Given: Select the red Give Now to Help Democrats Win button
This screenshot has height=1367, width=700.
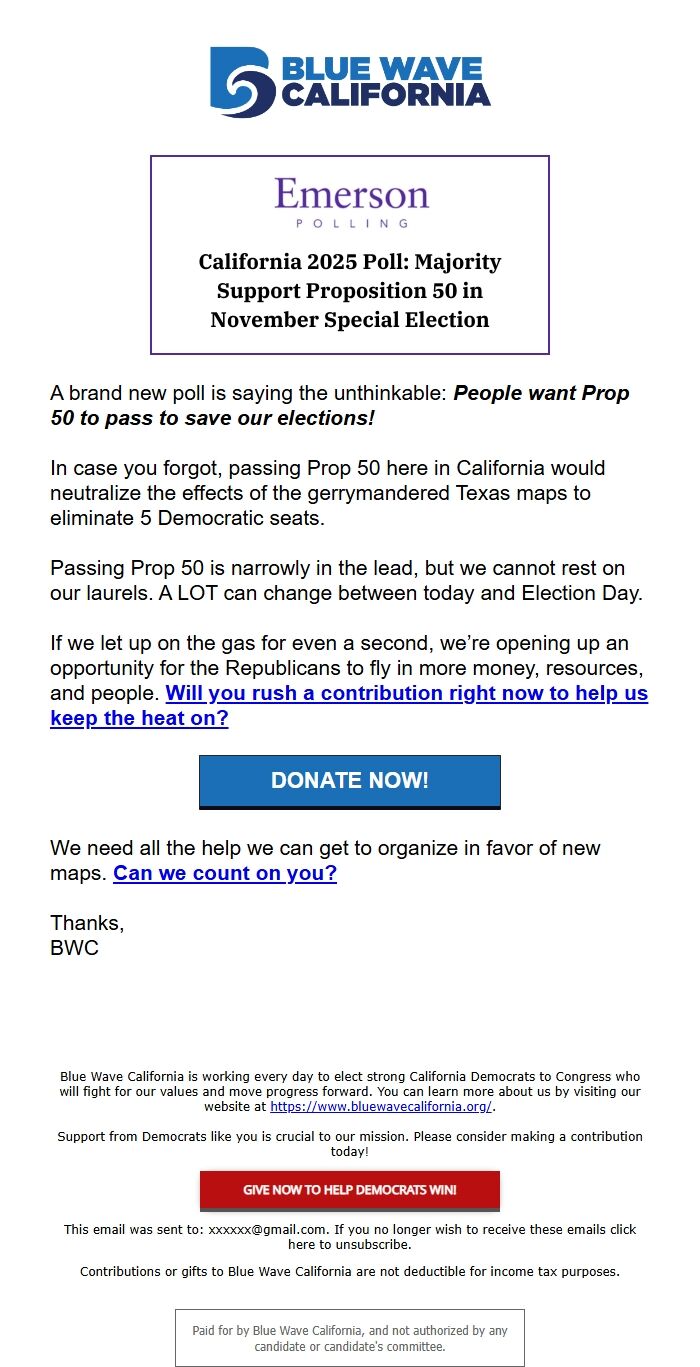Looking at the screenshot, I should [x=350, y=1190].
